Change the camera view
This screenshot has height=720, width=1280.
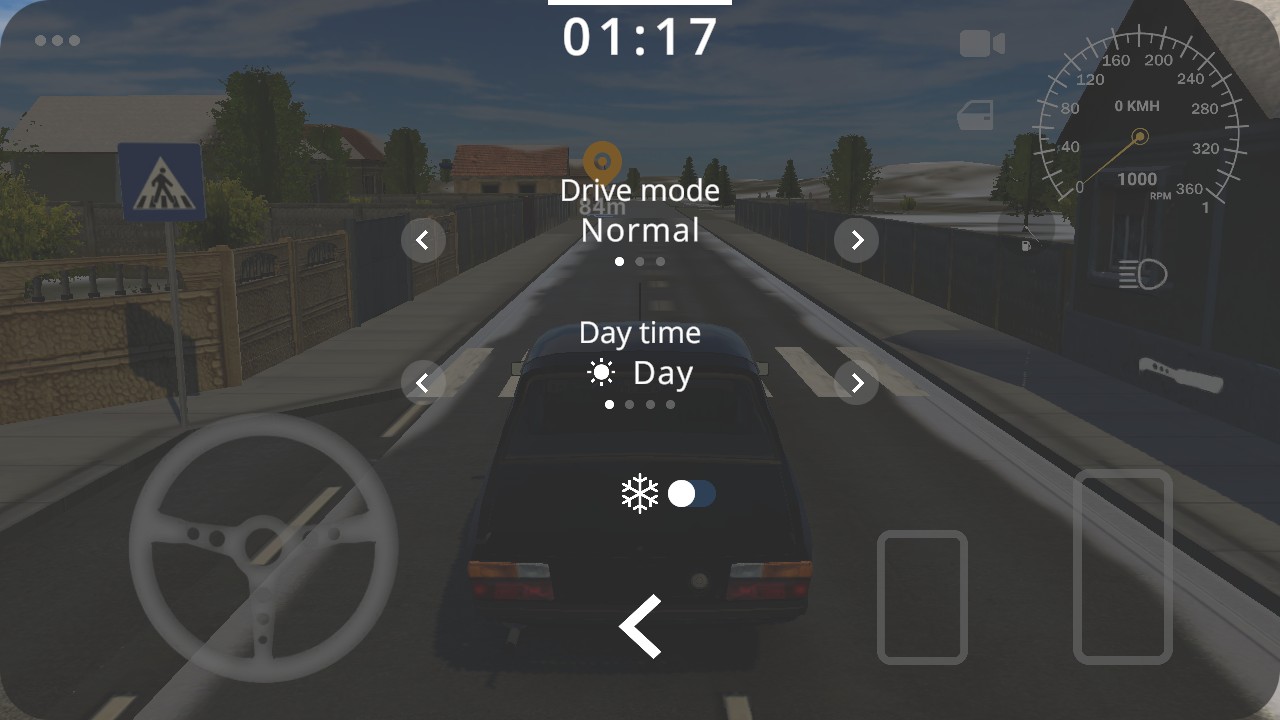coord(981,44)
